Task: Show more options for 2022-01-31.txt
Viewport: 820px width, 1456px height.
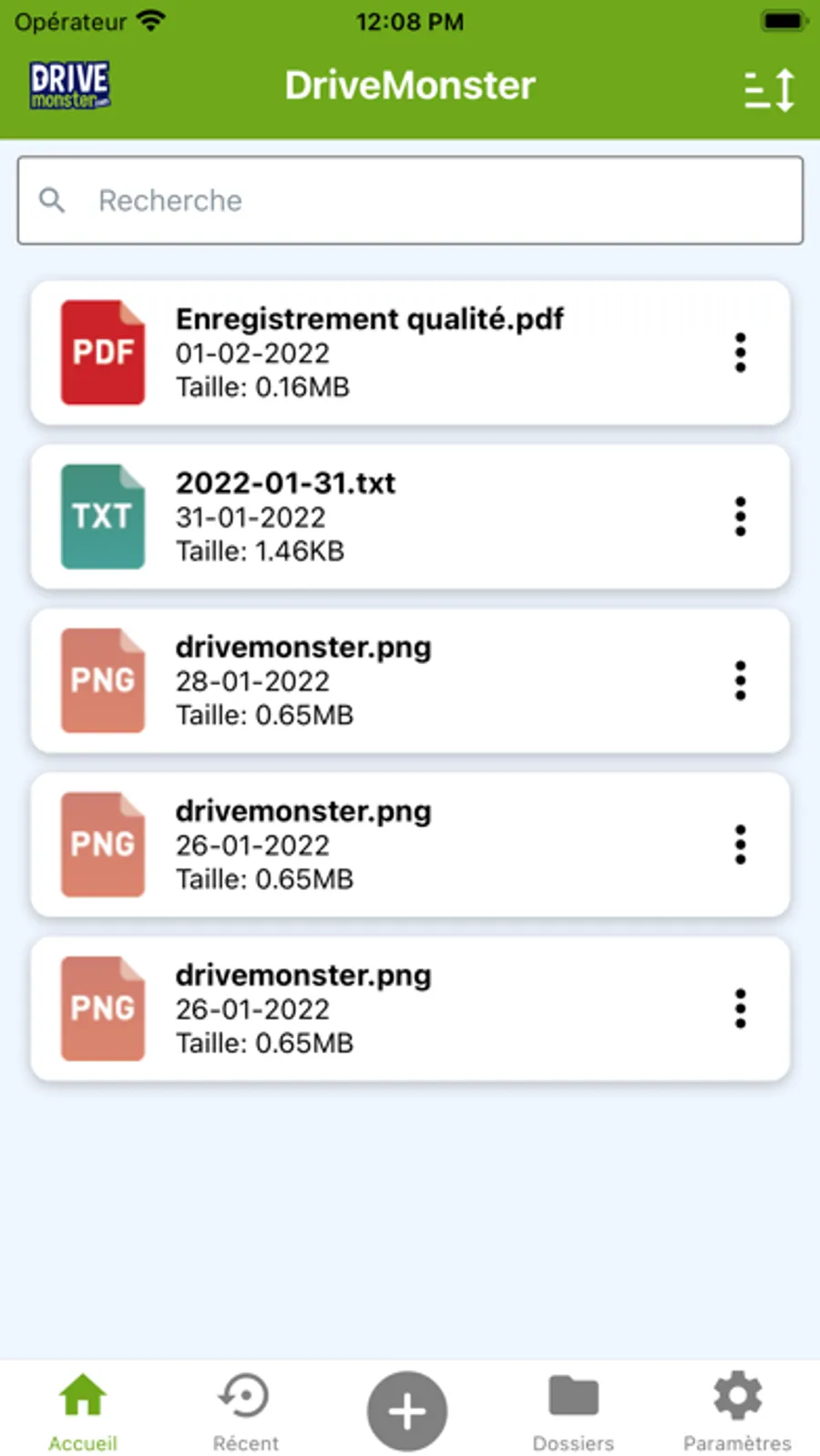Action: [740, 517]
